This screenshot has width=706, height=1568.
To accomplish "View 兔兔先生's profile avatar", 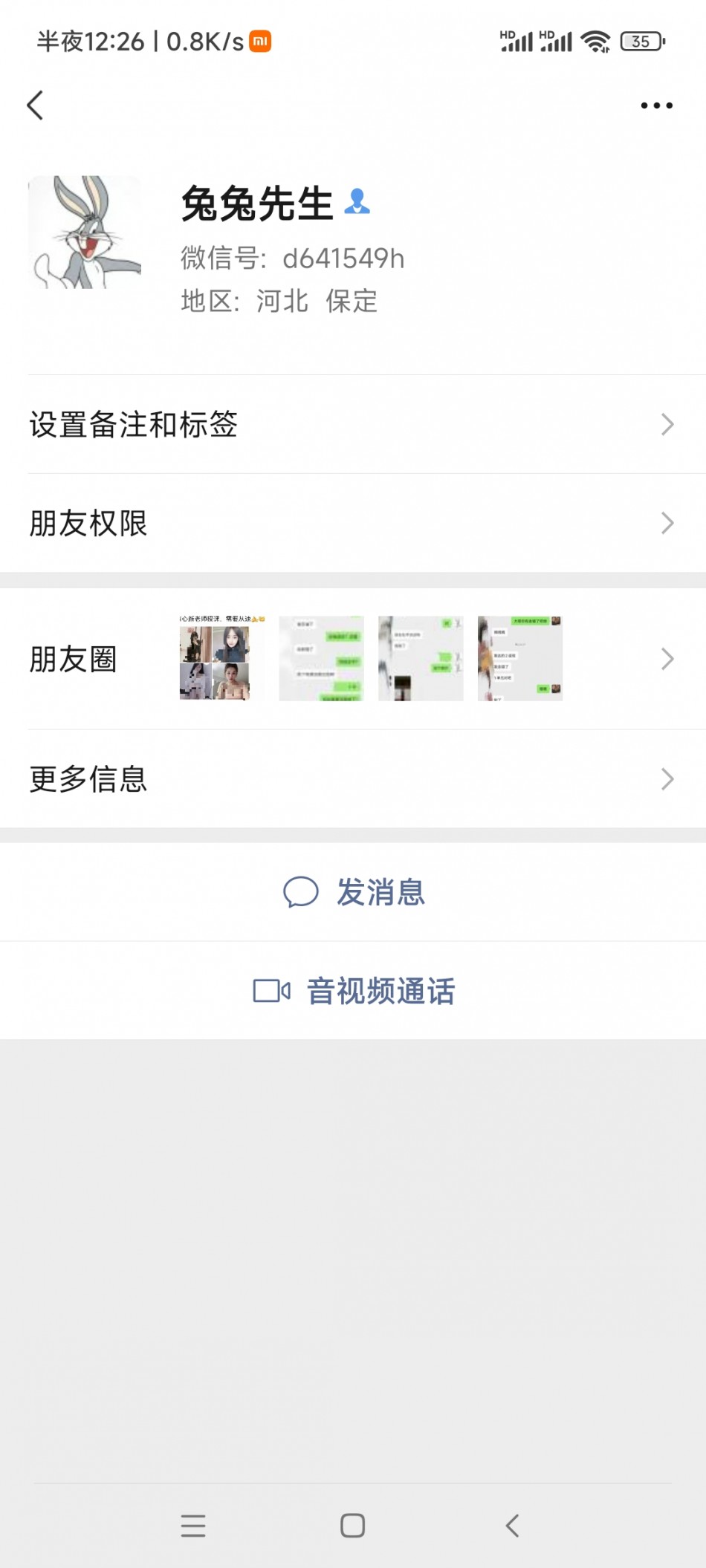I will pyautogui.click(x=85, y=232).
